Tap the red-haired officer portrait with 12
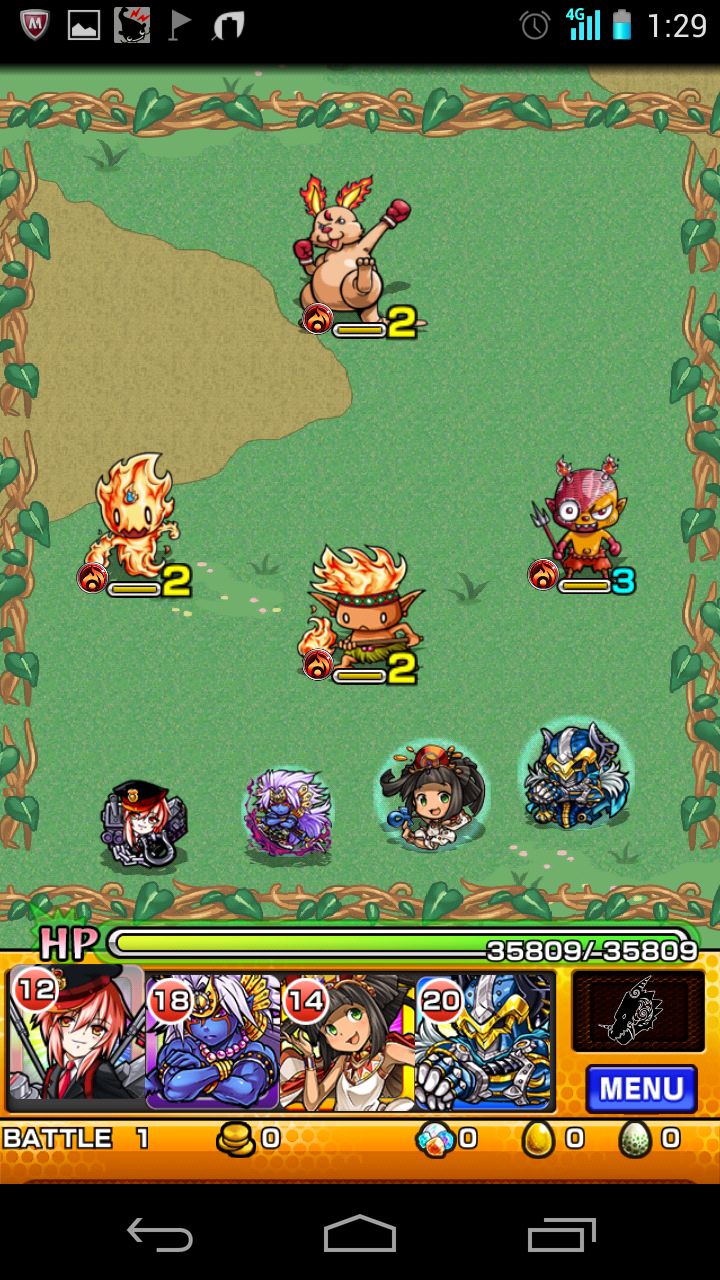Image resolution: width=720 pixels, height=1280 pixels. pos(76,1040)
